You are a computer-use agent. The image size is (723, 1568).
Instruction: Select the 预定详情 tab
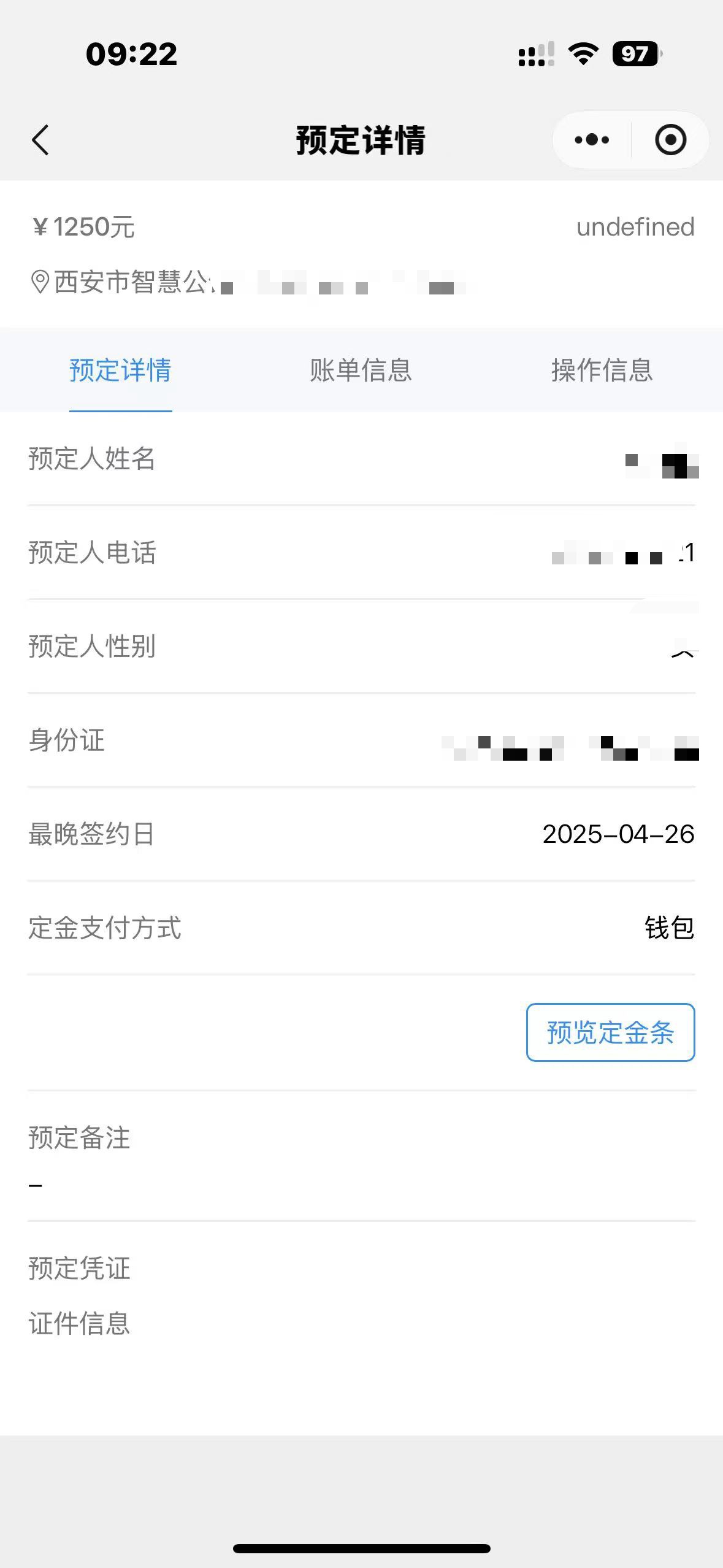pos(120,371)
